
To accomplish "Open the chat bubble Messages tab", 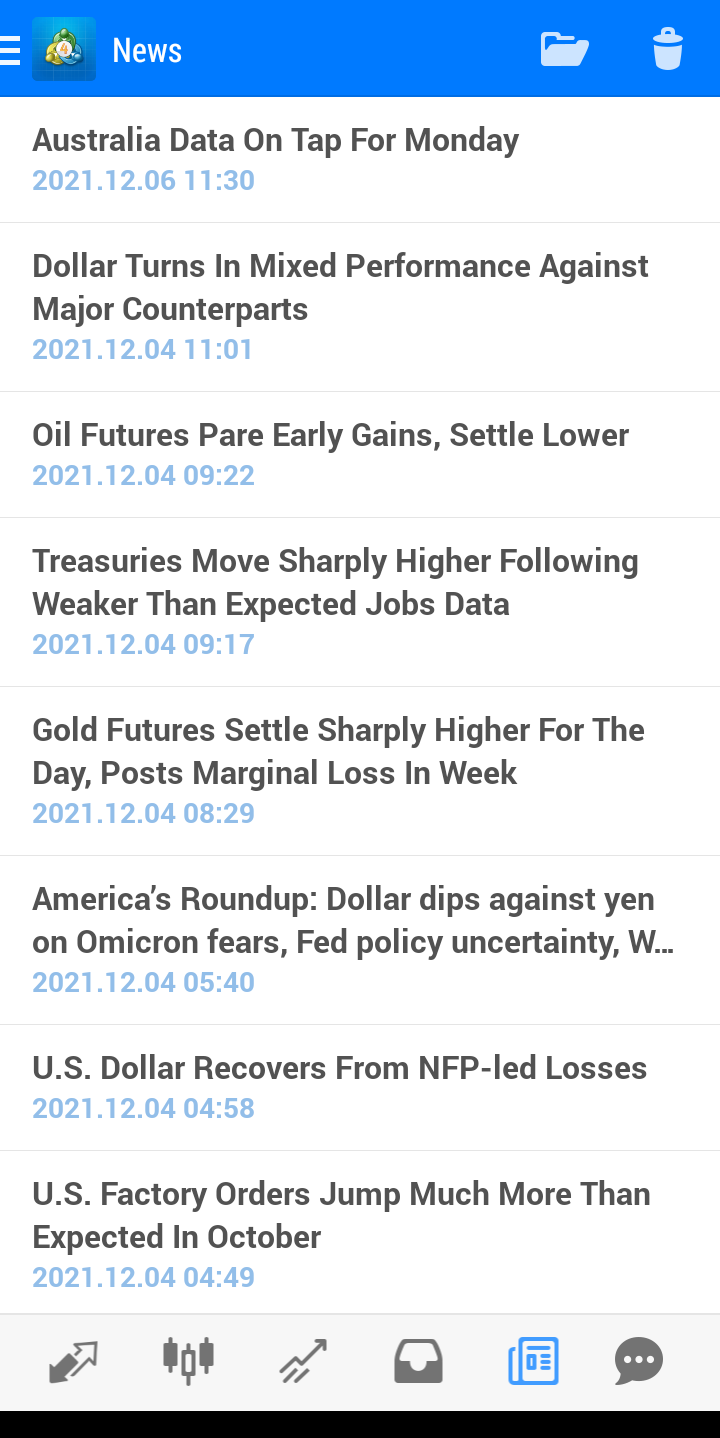I will [x=639, y=1361].
